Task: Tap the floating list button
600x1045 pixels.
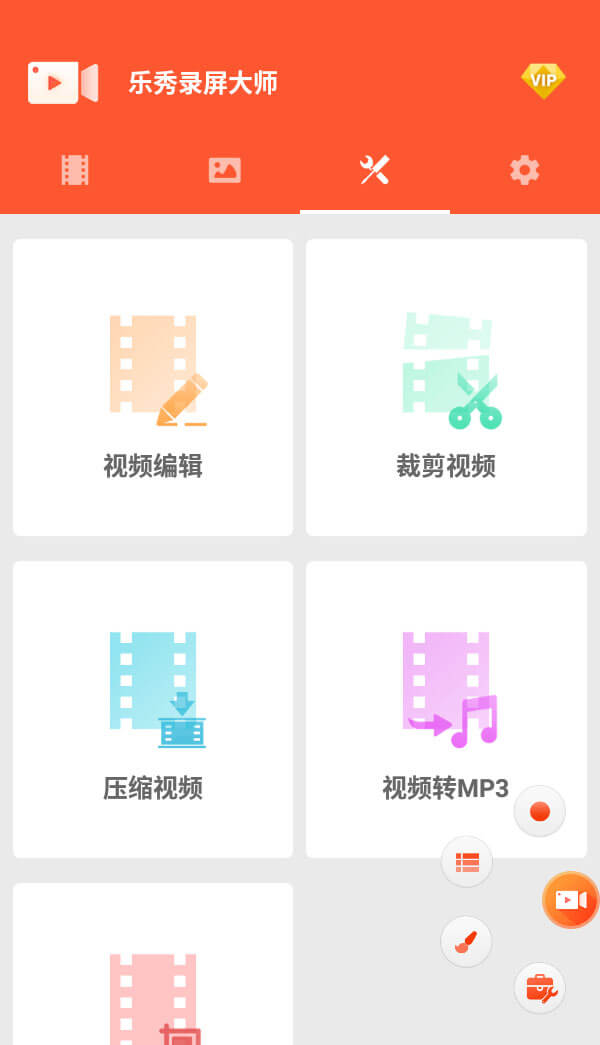Action: (467, 861)
